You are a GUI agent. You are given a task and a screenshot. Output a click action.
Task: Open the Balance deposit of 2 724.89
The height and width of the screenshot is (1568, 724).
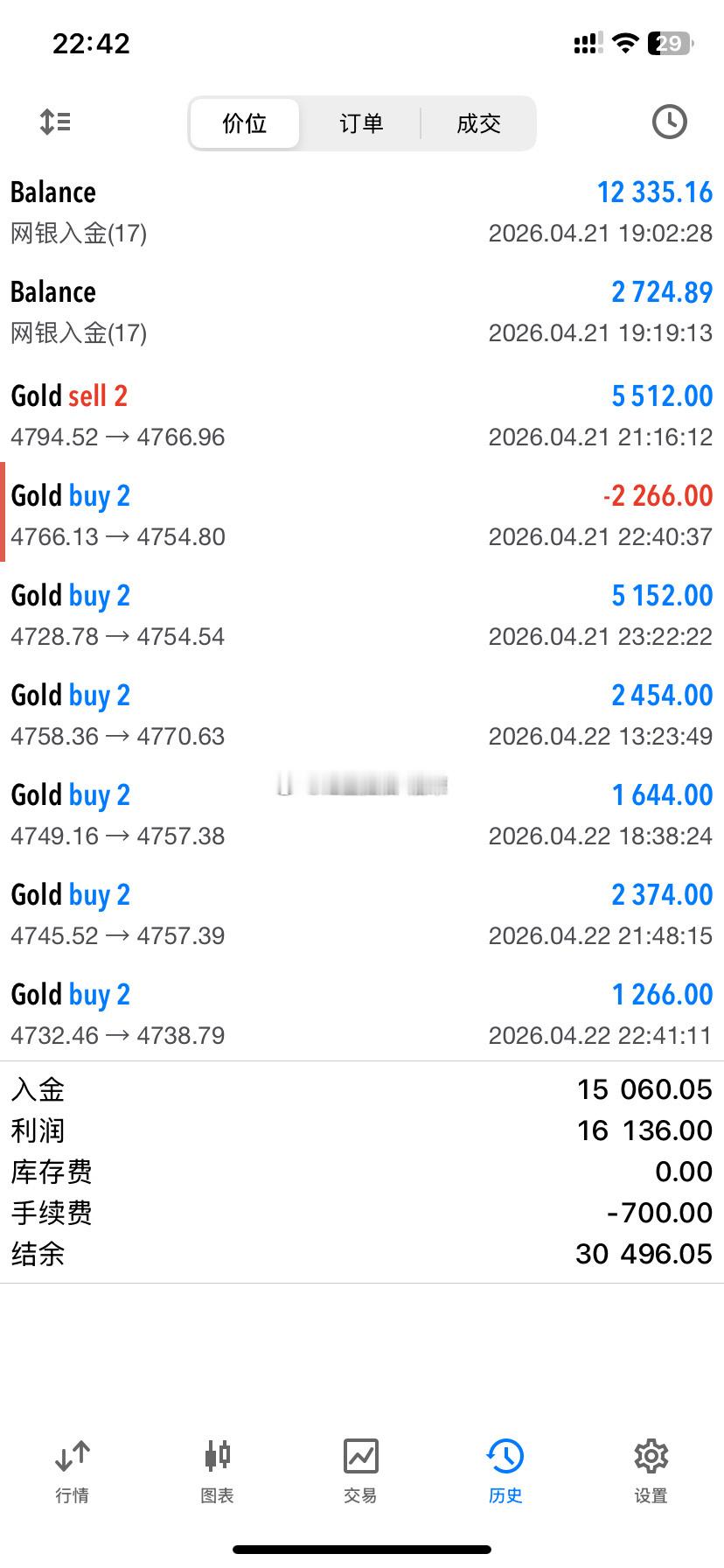point(362,311)
